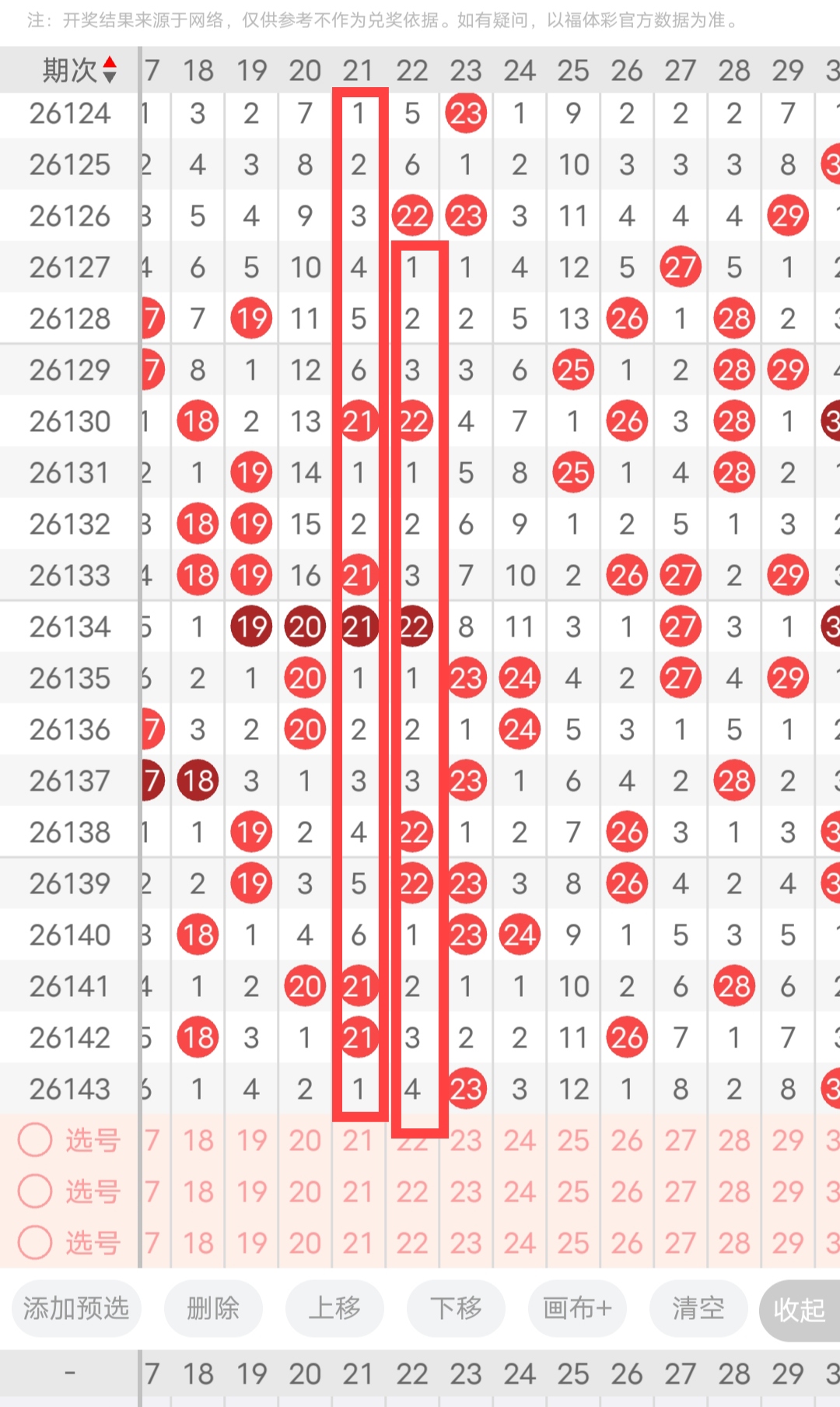Select the third 选号 radio row
The height and width of the screenshot is (1407, 840).
point(70,1243)
